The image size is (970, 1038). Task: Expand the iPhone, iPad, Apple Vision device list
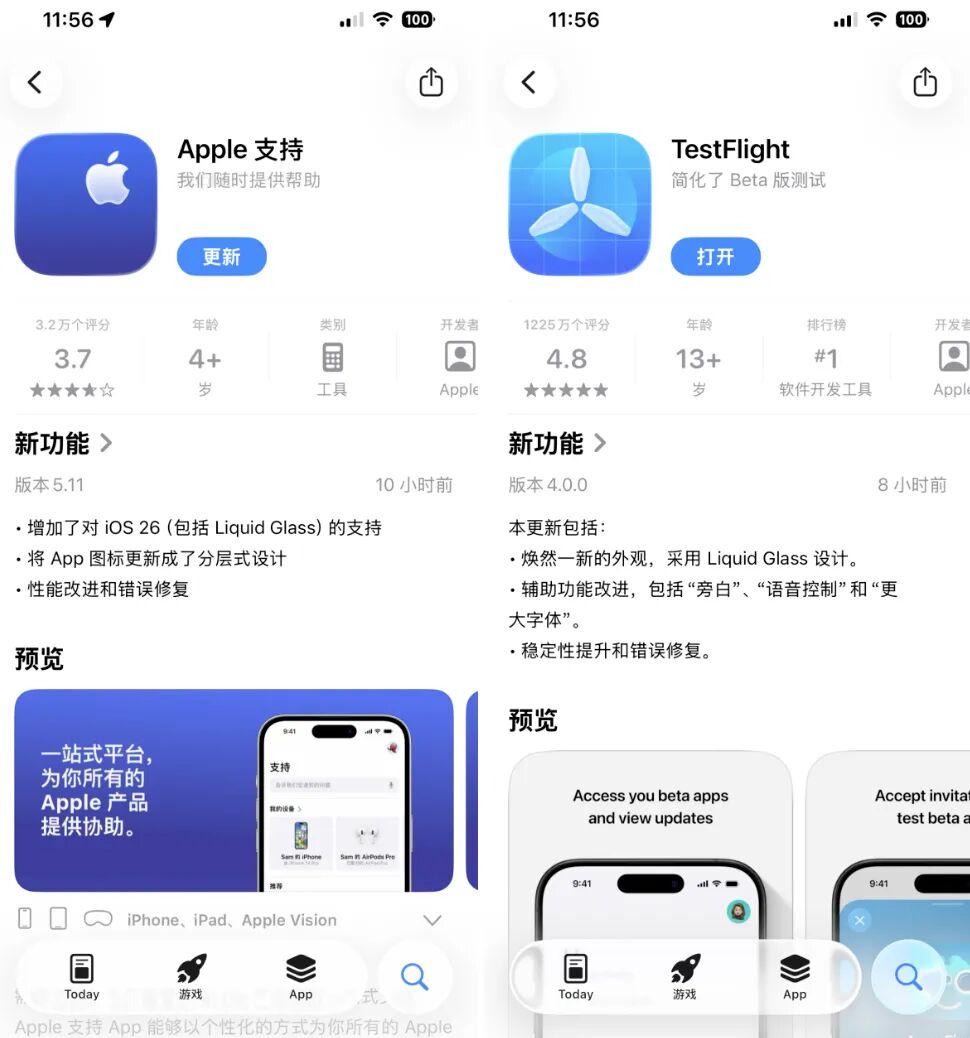point(432,920)
